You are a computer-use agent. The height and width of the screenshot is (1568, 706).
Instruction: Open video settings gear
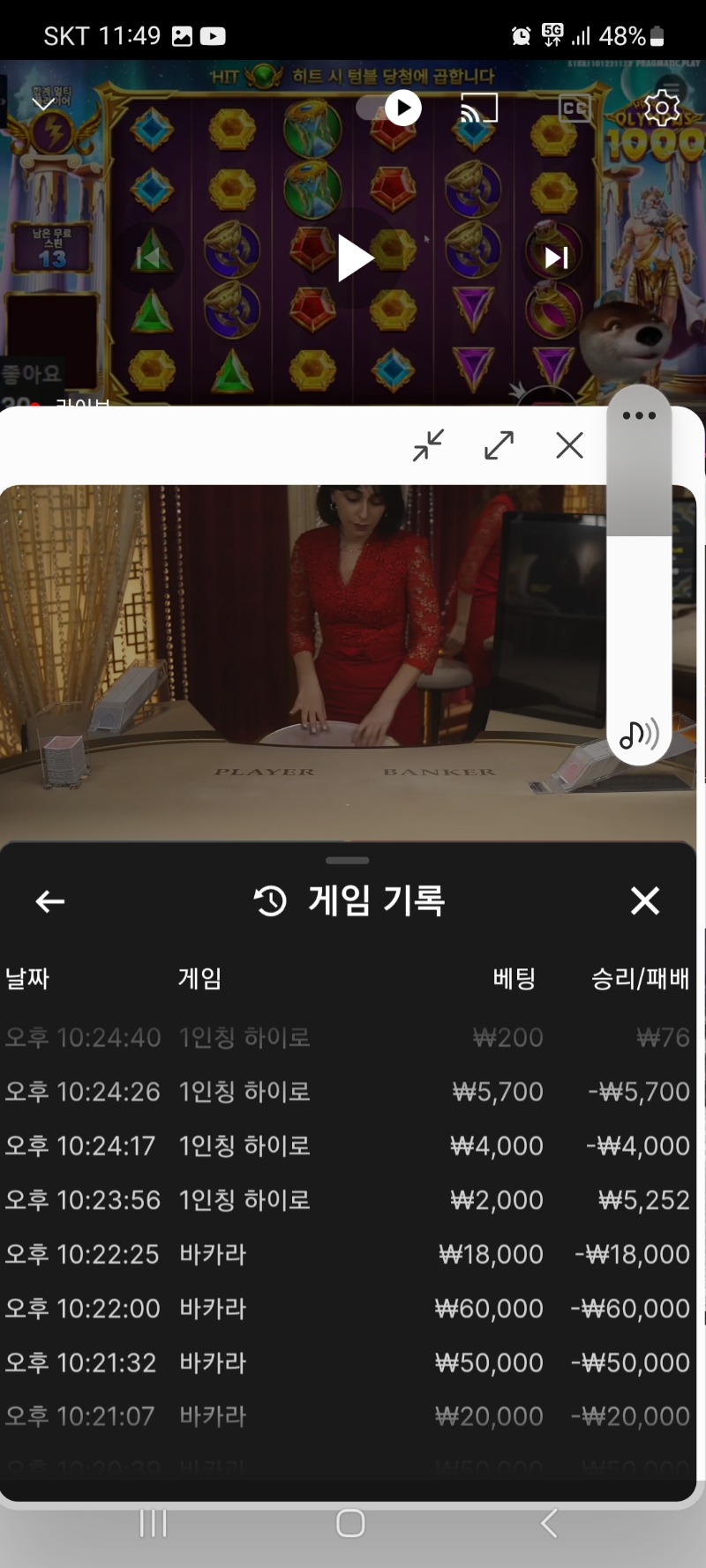[x=661, y=108]
